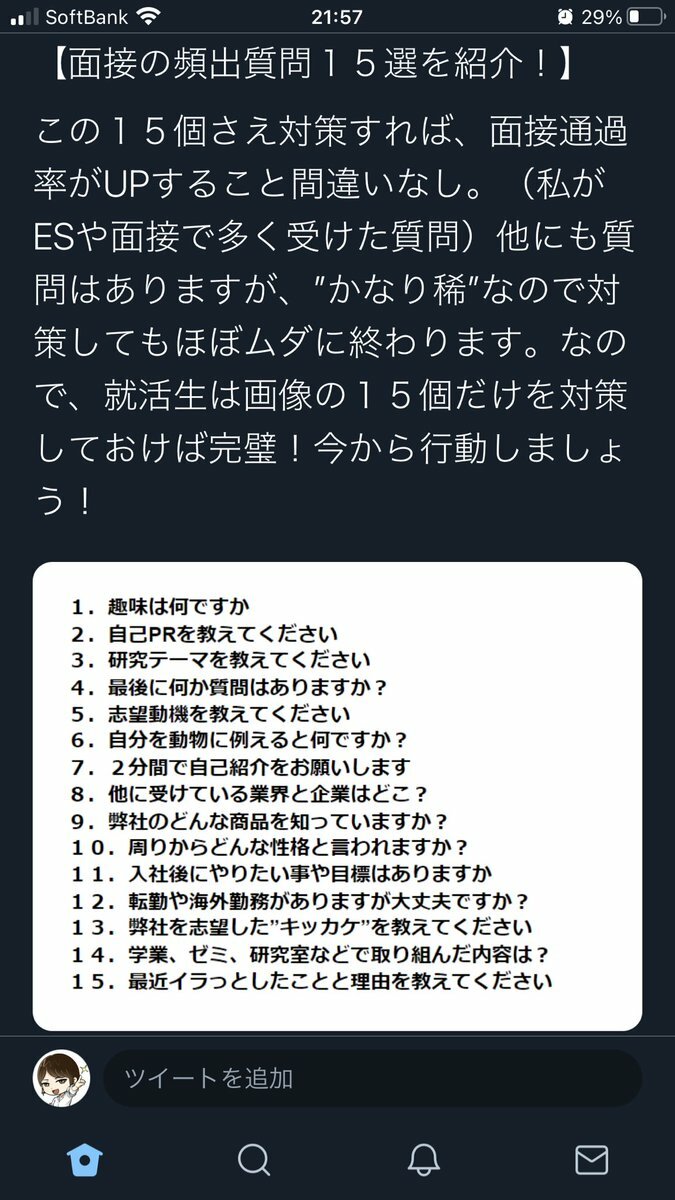Image resolution: width=675 pixels, height=1200 pixels.
Task: Switch to the Search tab
Action: click(254, 1159)
